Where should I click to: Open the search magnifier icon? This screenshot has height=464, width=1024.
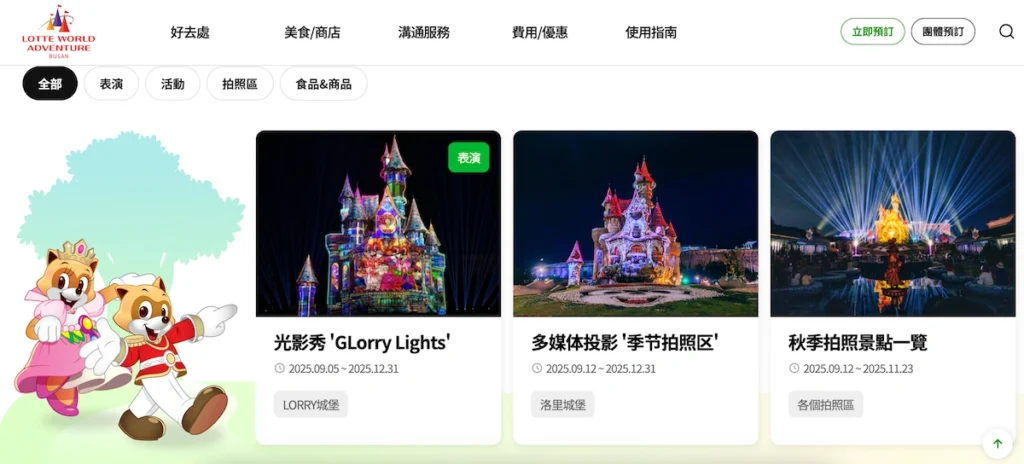1006,31
